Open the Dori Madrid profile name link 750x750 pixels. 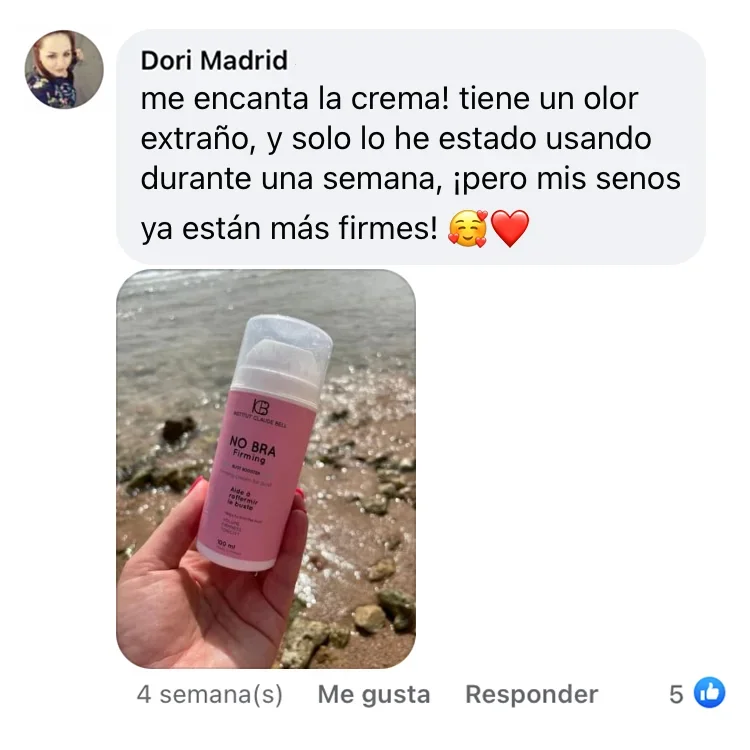point(214,60)
